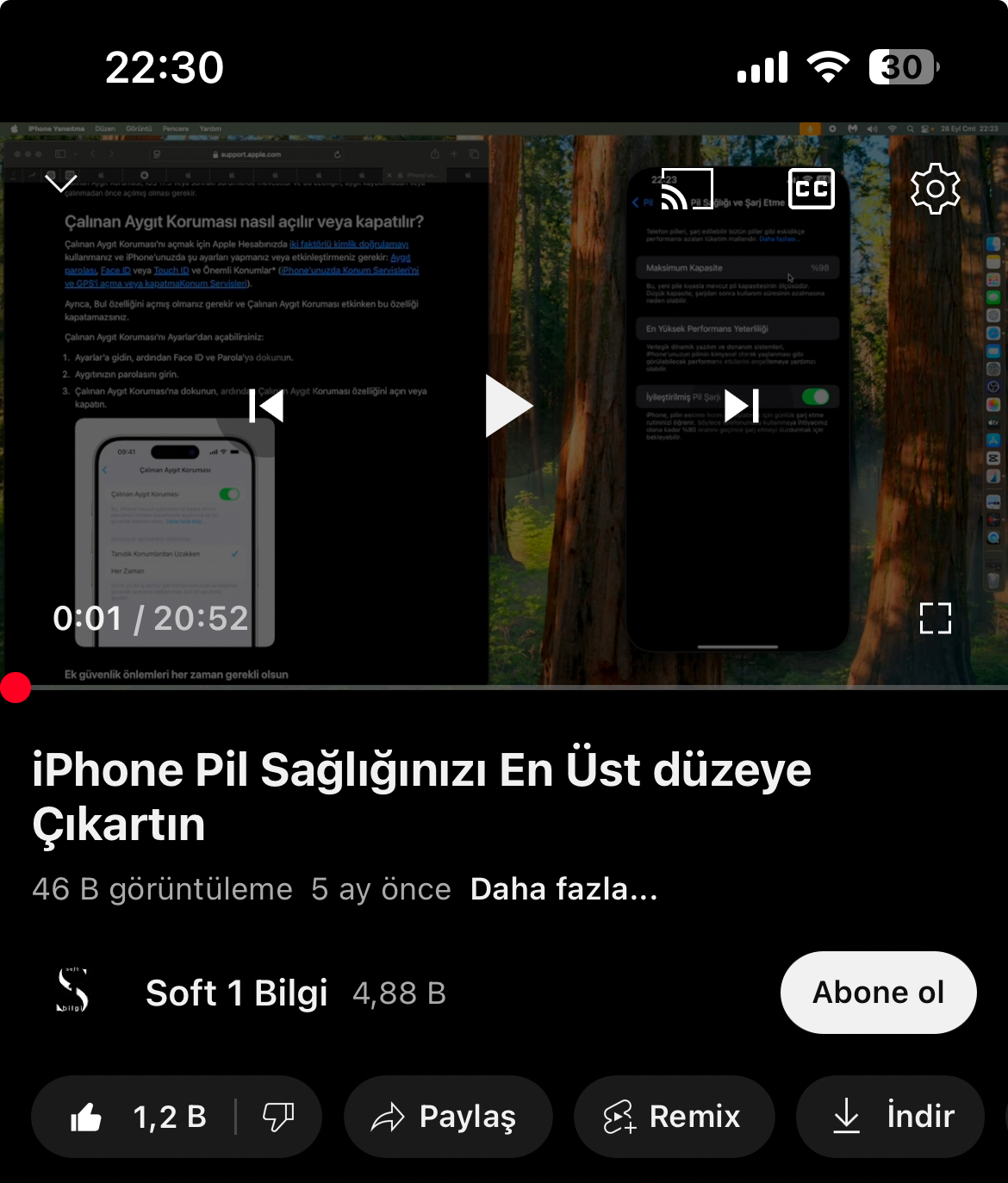Enter fullscreen mode

pos(935,618)
